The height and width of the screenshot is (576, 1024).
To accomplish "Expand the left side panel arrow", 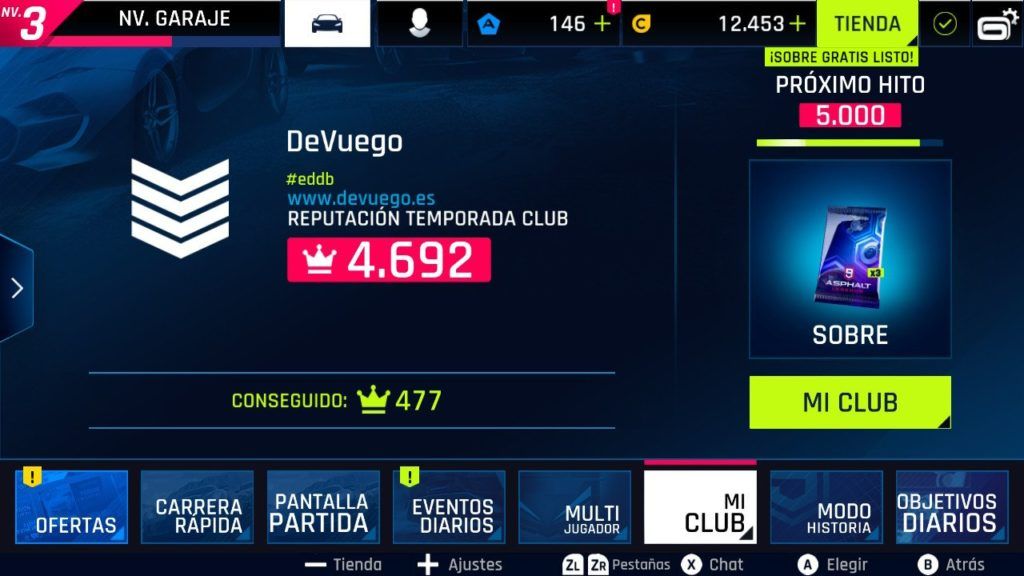I will click(x=16, y=288).
